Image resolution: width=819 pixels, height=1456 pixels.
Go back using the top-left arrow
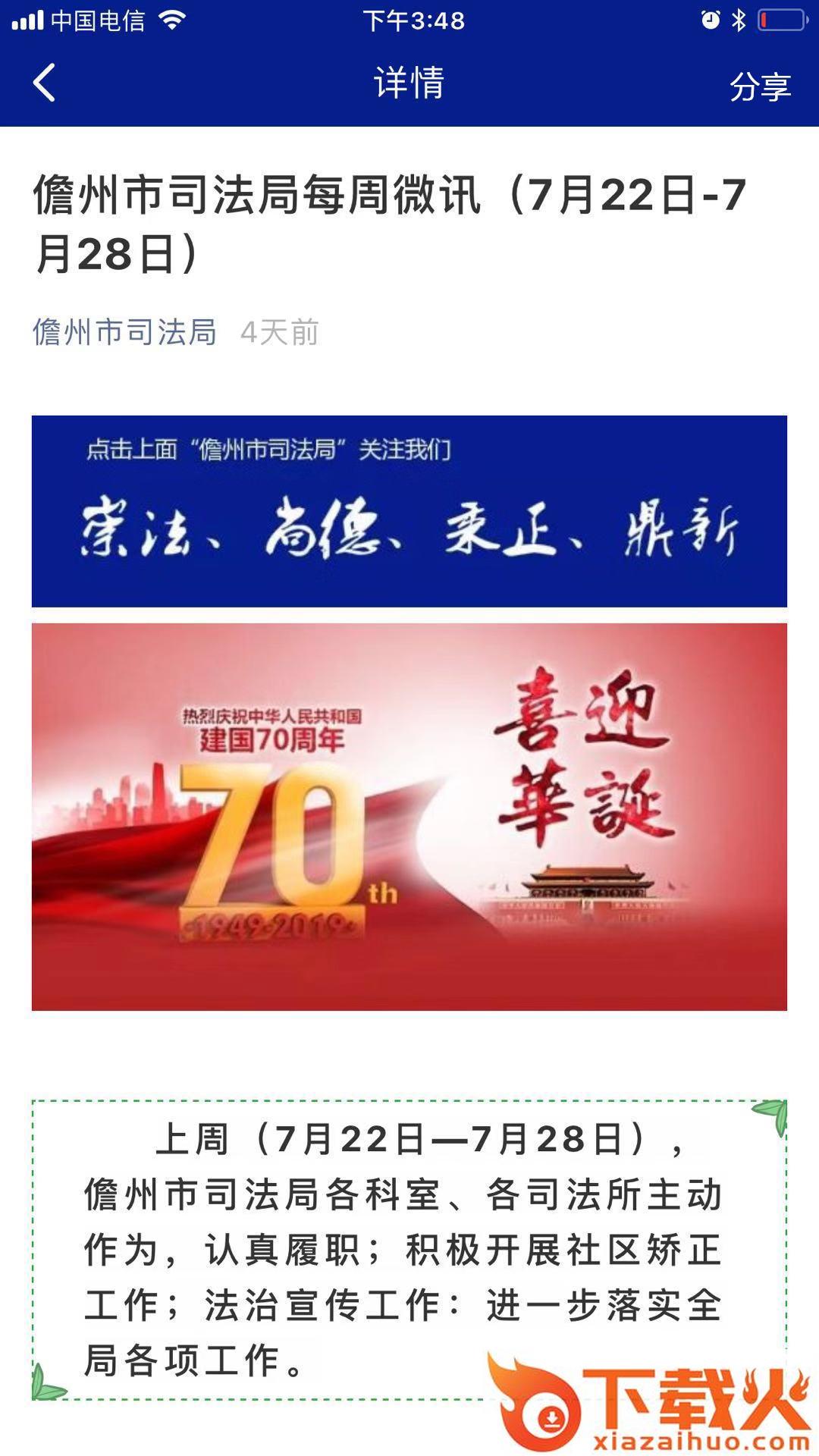pos(45,83)
